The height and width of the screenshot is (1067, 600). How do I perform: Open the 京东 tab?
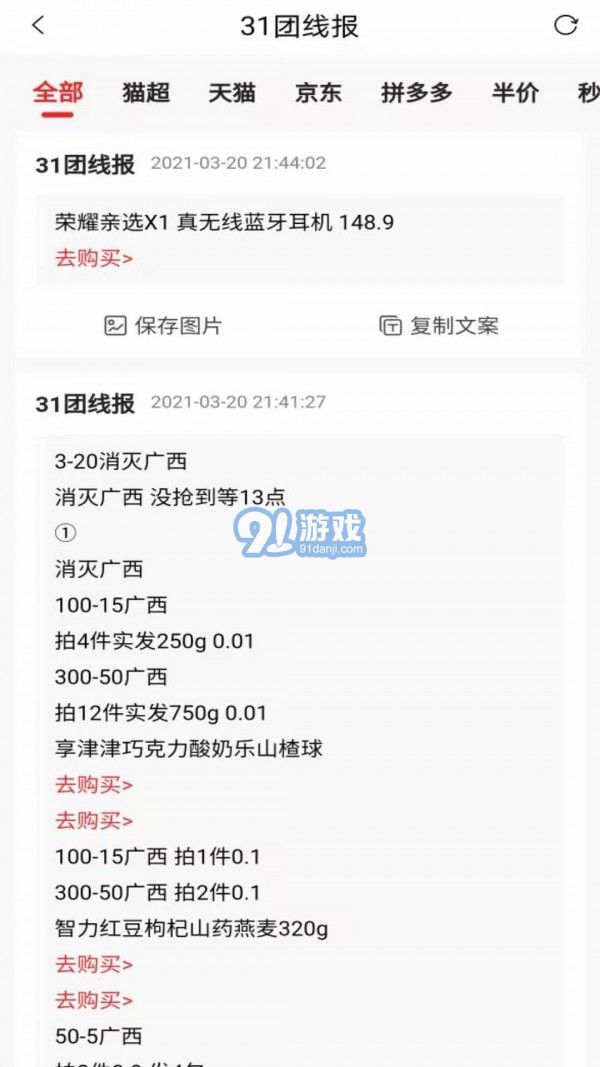click(318, 93)
